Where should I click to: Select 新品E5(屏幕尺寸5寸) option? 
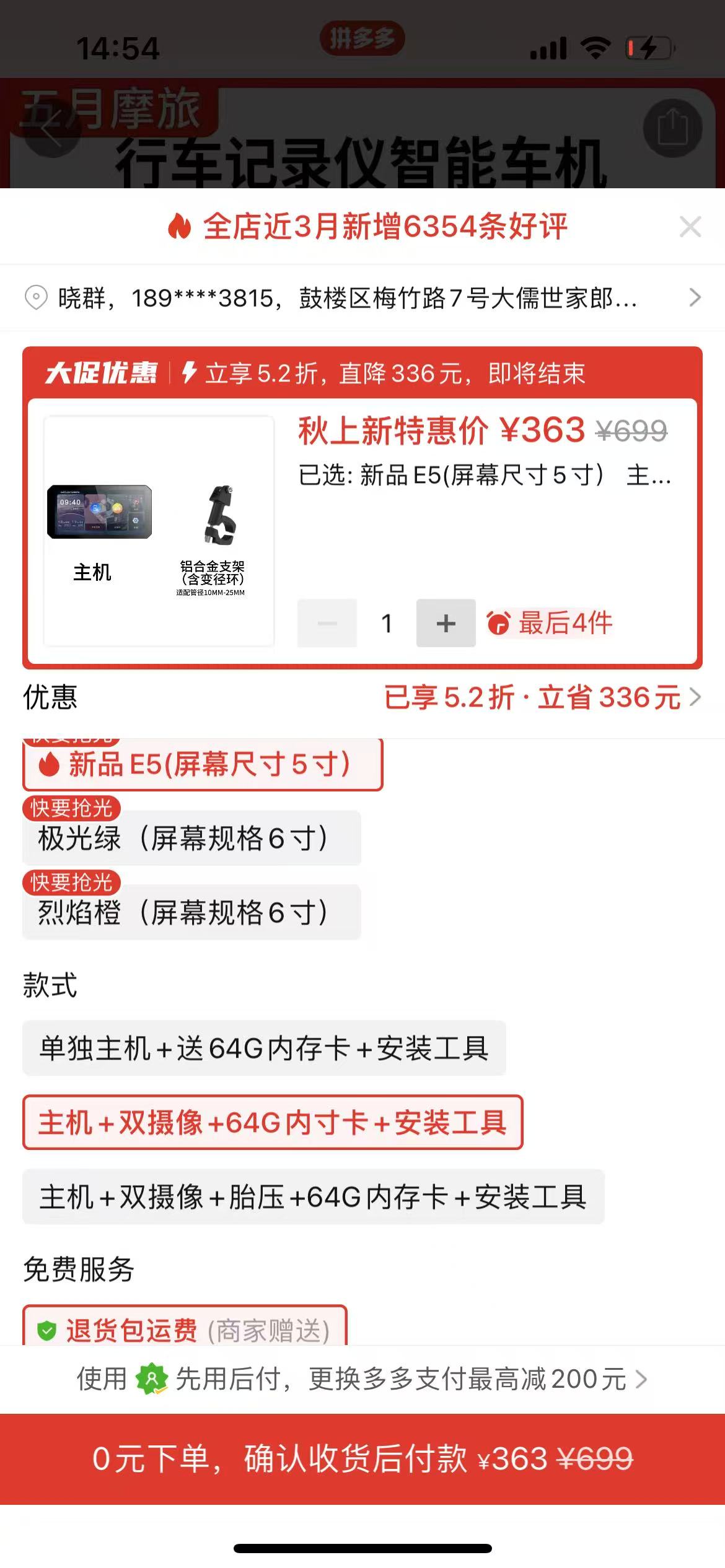point(203,765)
